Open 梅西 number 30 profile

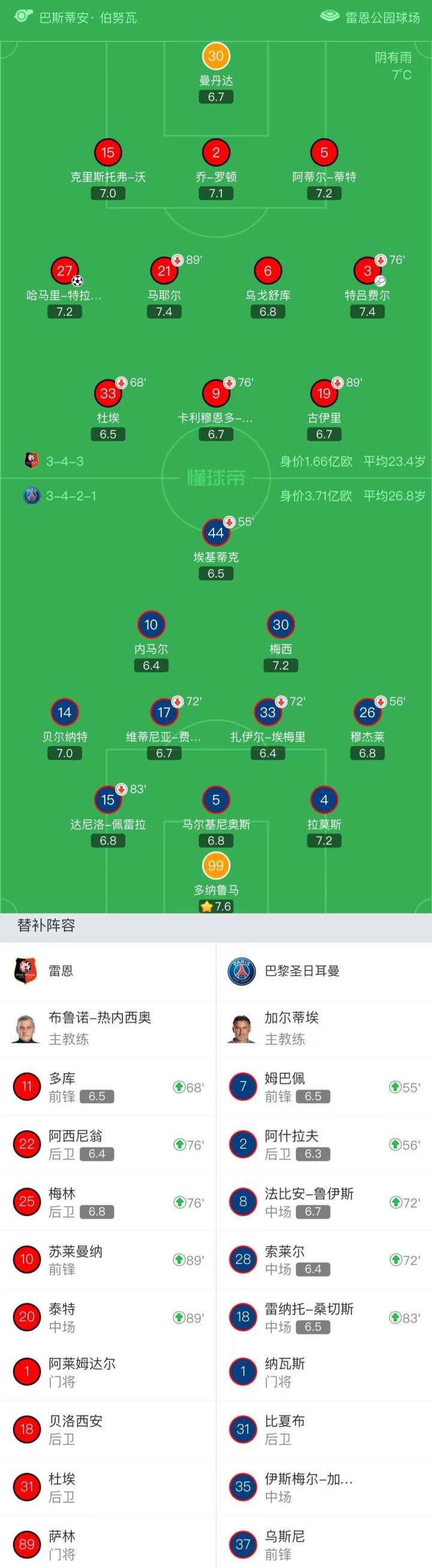[x=280, y=625]
